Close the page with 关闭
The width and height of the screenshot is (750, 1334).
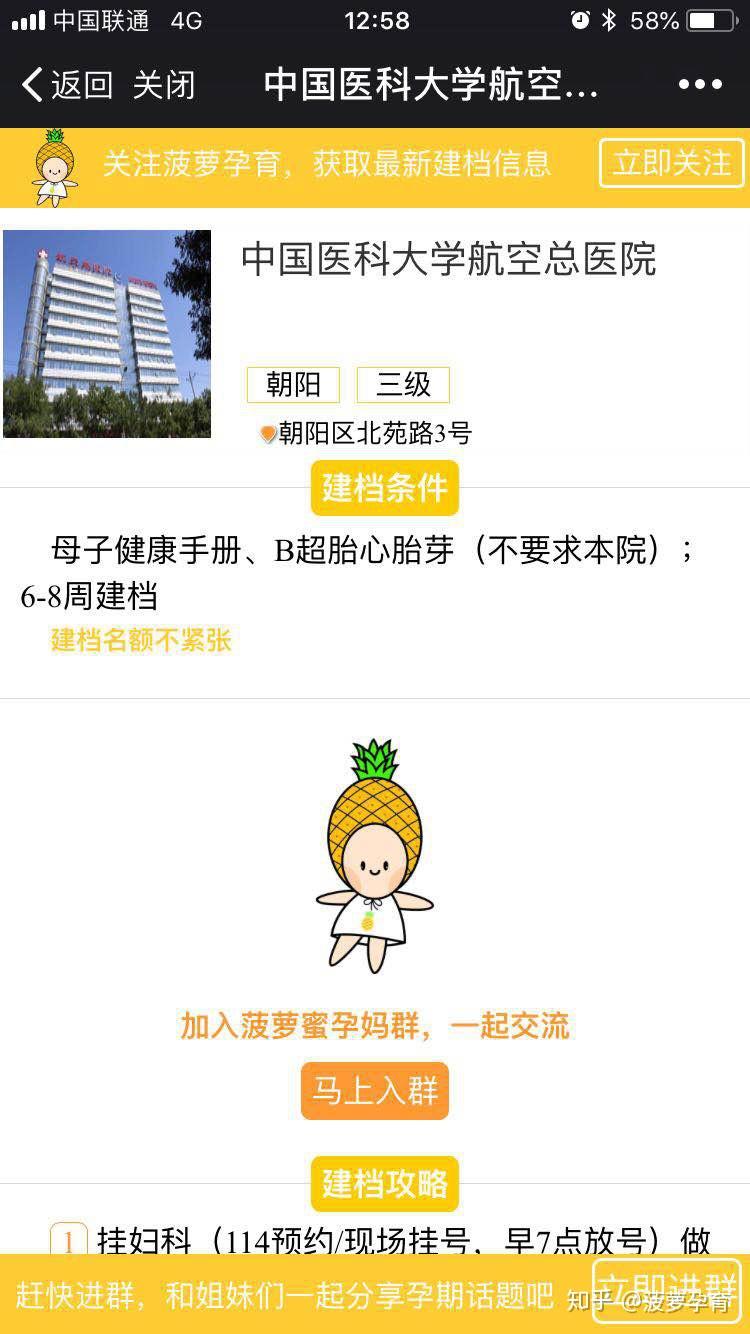click(x=163, y=85)
